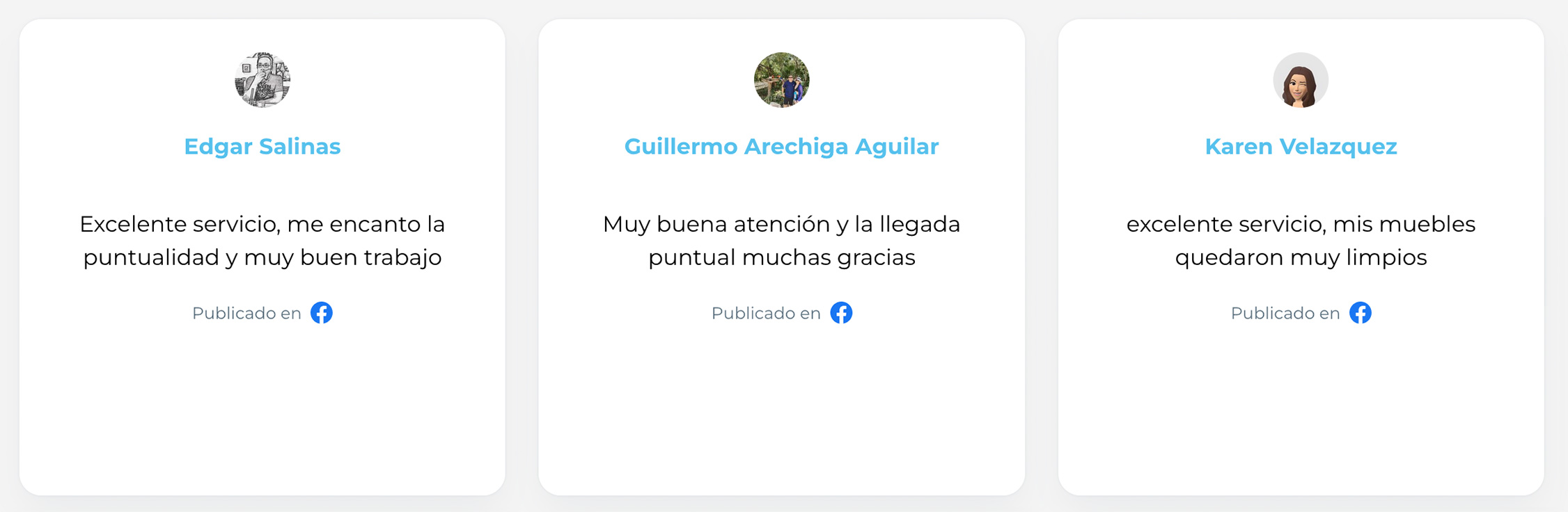Screen dimensions: 1568x512
Task: Tap the Facebook icon under Guillermo's review
Action: [841, 313]
